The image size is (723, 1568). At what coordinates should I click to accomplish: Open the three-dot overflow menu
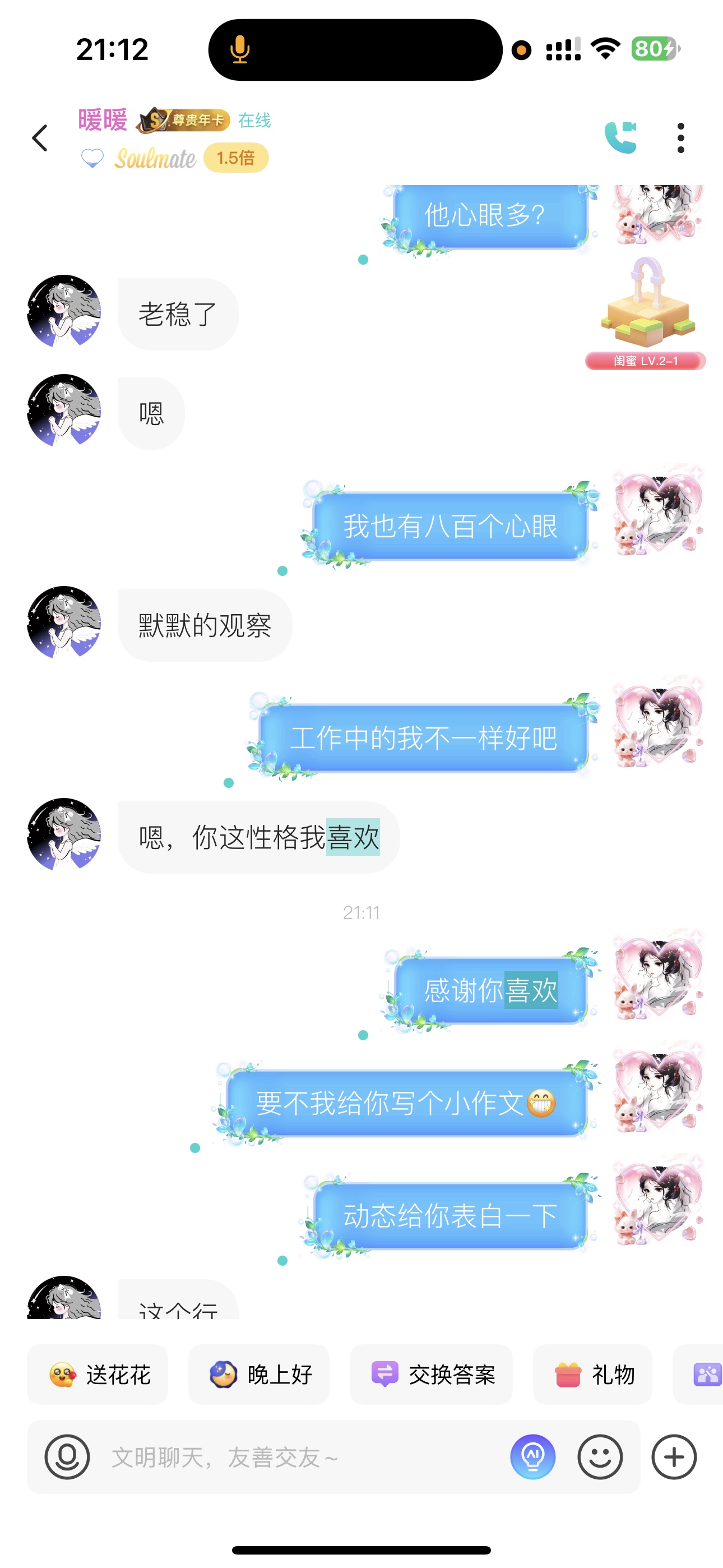click(x=680, y=138)
